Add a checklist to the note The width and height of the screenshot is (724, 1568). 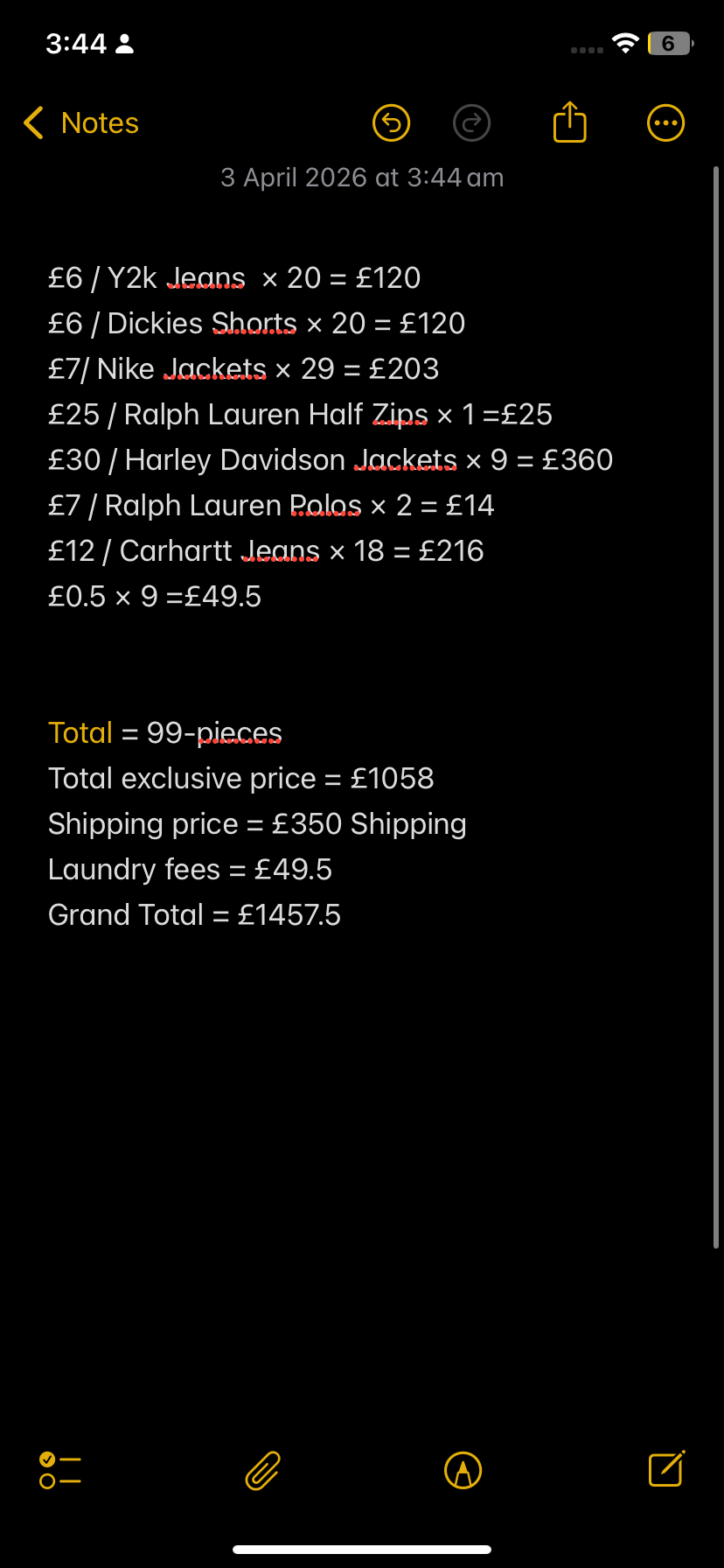(x=60, y=1470)
